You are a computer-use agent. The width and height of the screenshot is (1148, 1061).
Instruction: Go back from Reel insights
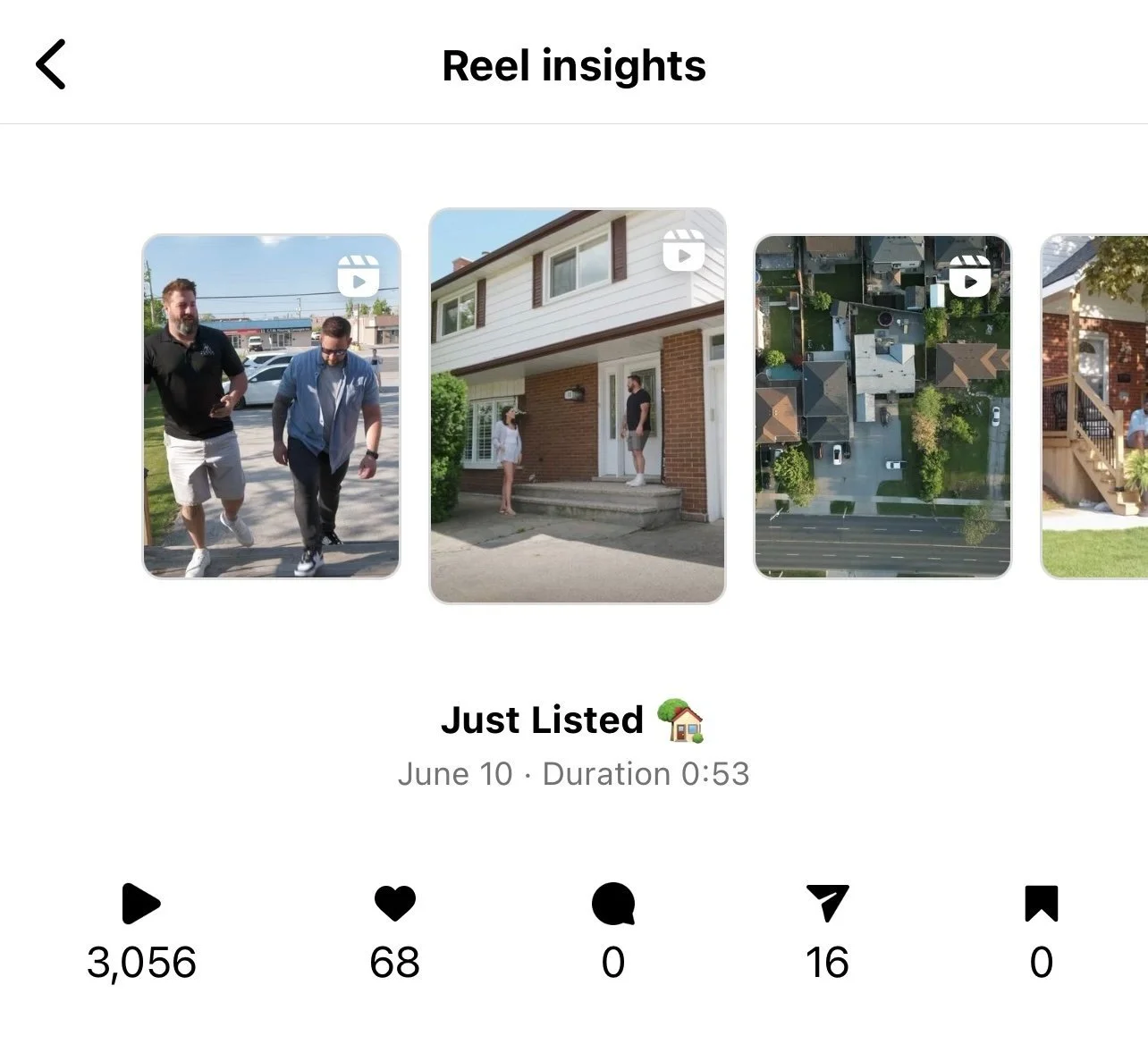(x=51, y=64)
